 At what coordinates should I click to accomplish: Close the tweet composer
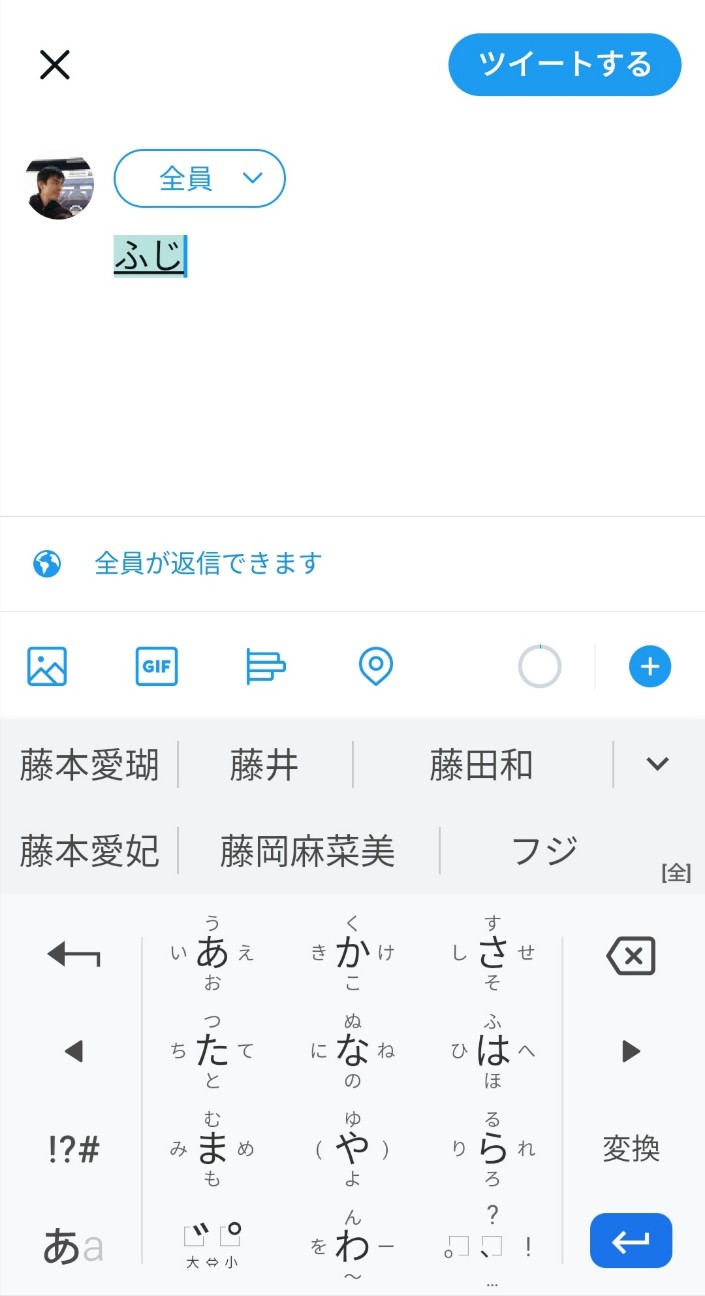tap(54, 65)
